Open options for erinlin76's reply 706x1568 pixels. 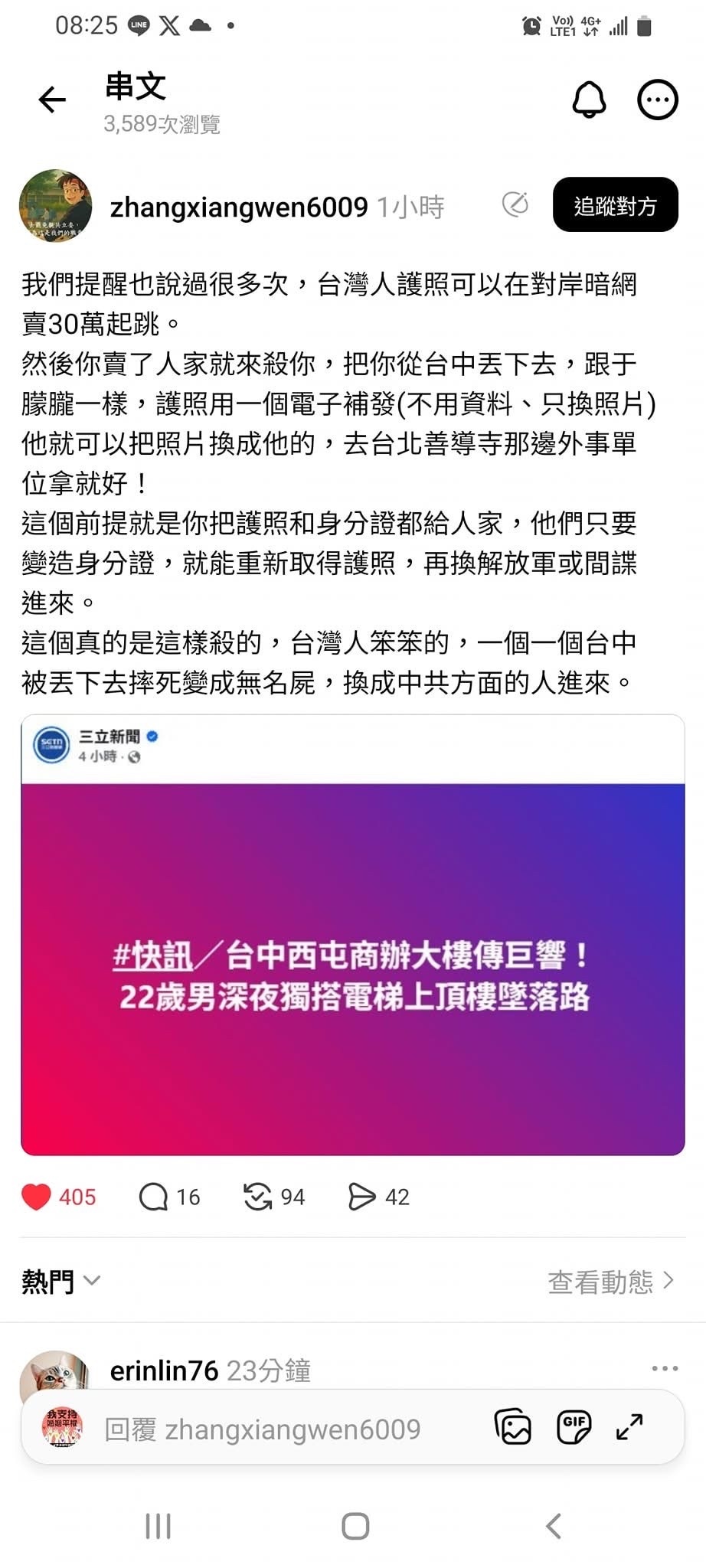(x=664, y=1368)
